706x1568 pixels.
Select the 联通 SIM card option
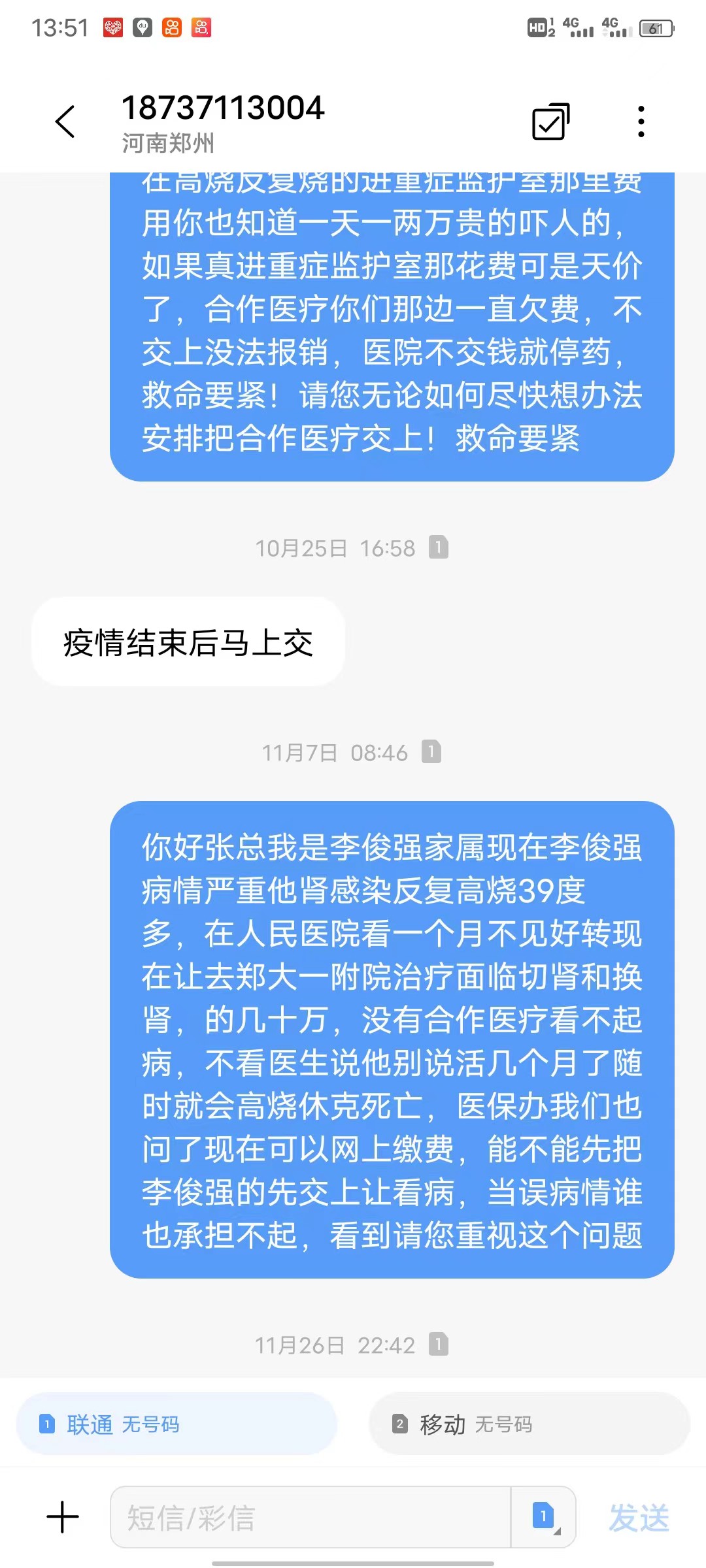pyautogui.click(x=176, y=1424)
